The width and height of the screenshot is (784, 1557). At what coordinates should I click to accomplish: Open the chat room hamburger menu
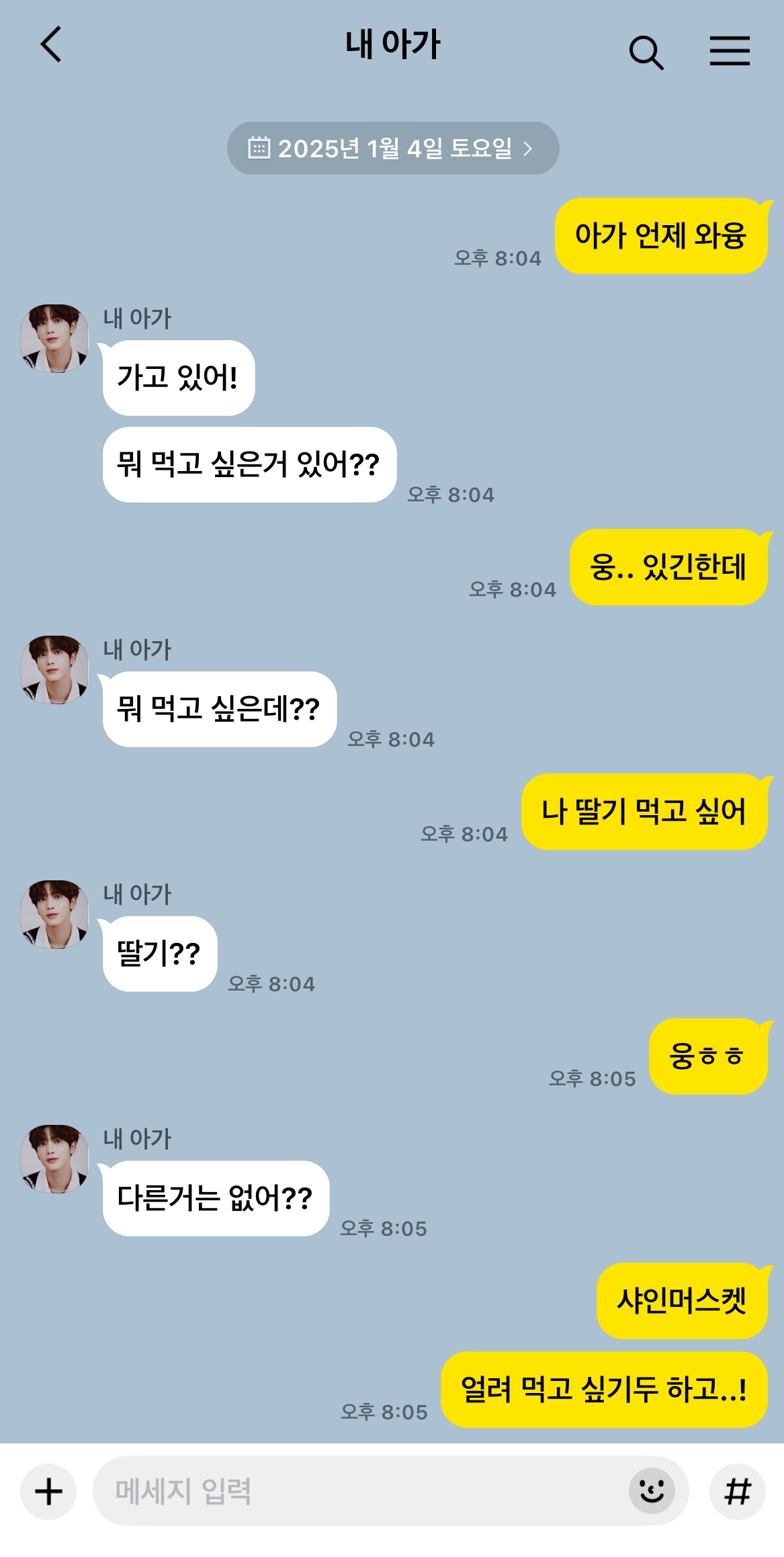730,51
